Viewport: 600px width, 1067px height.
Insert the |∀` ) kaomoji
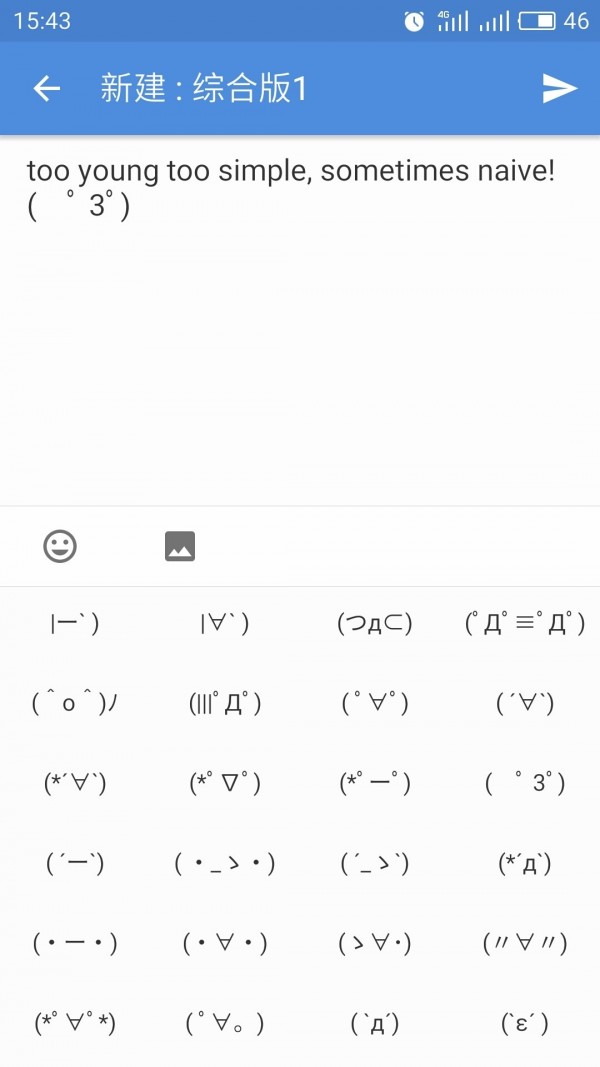point(225,624)
